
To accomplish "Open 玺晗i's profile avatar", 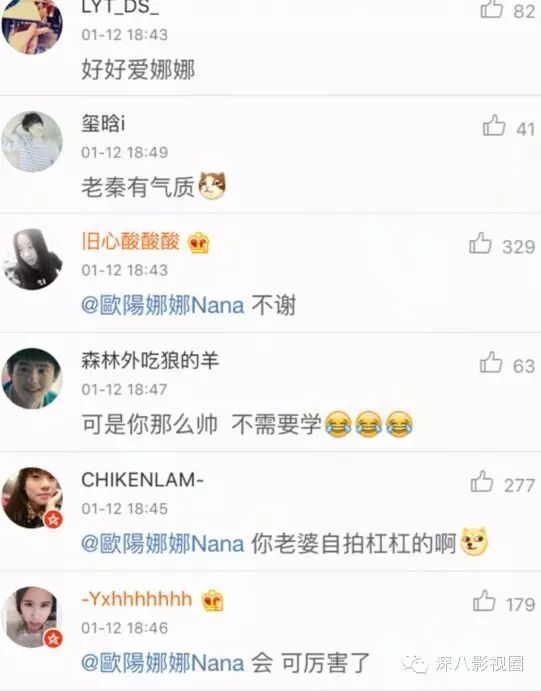I will click(32, 142).
